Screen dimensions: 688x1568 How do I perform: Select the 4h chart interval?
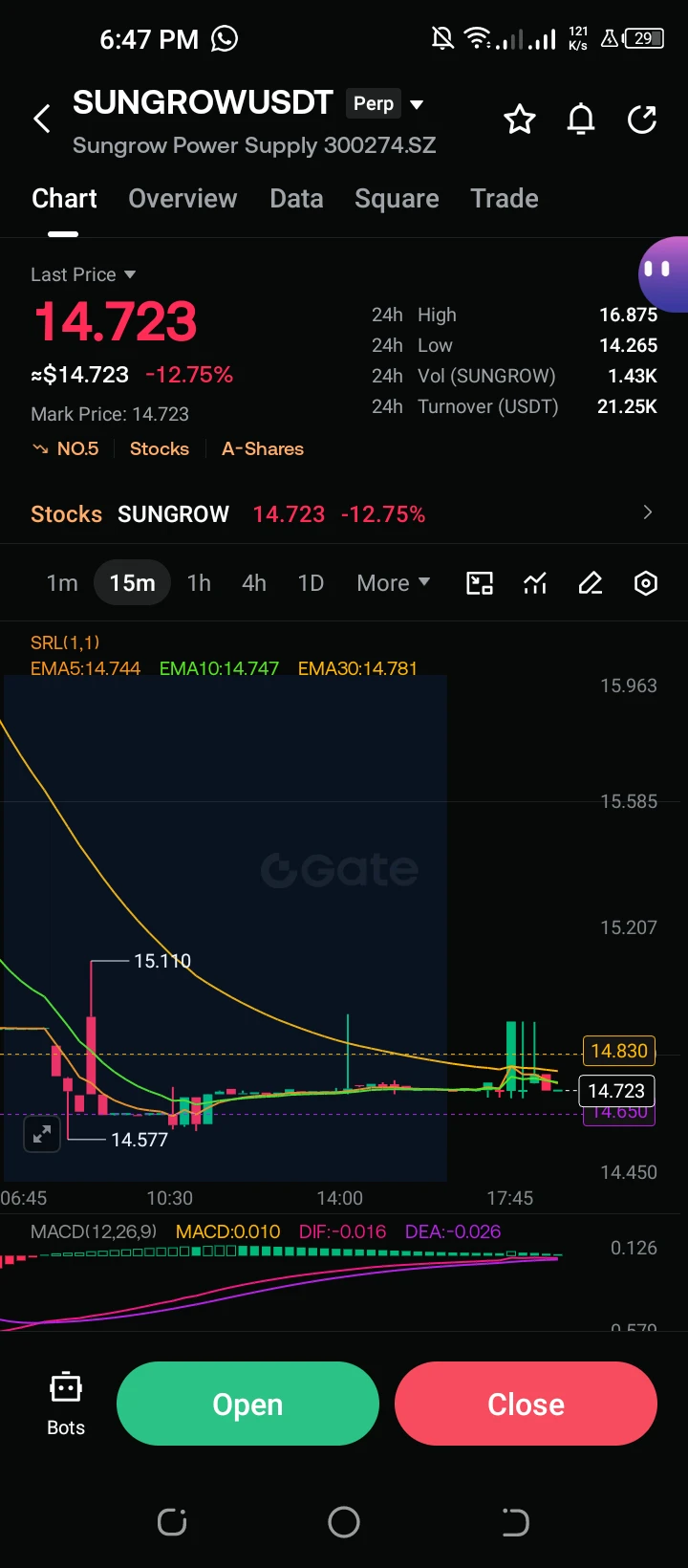[x=254, y=583]
